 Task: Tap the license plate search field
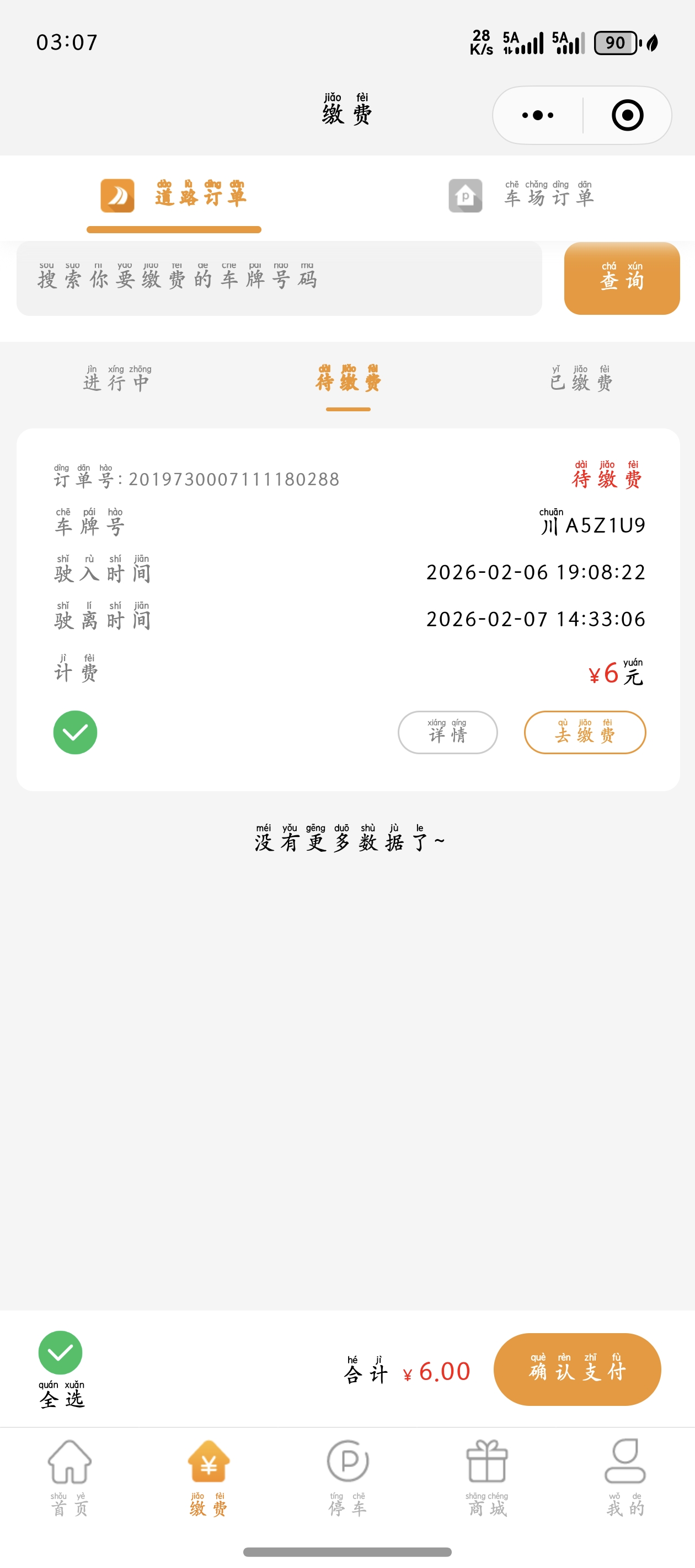[x=279, y=279]
